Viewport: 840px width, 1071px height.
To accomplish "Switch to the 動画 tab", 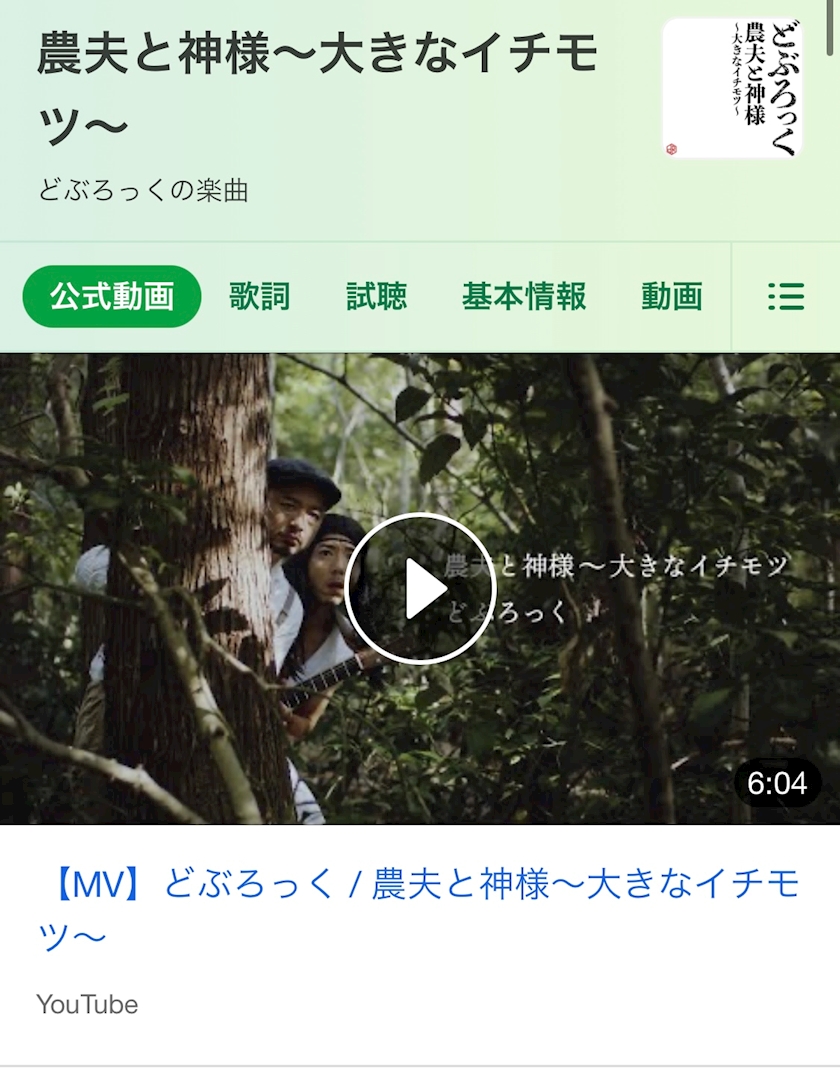I will [x=671, y=296].
